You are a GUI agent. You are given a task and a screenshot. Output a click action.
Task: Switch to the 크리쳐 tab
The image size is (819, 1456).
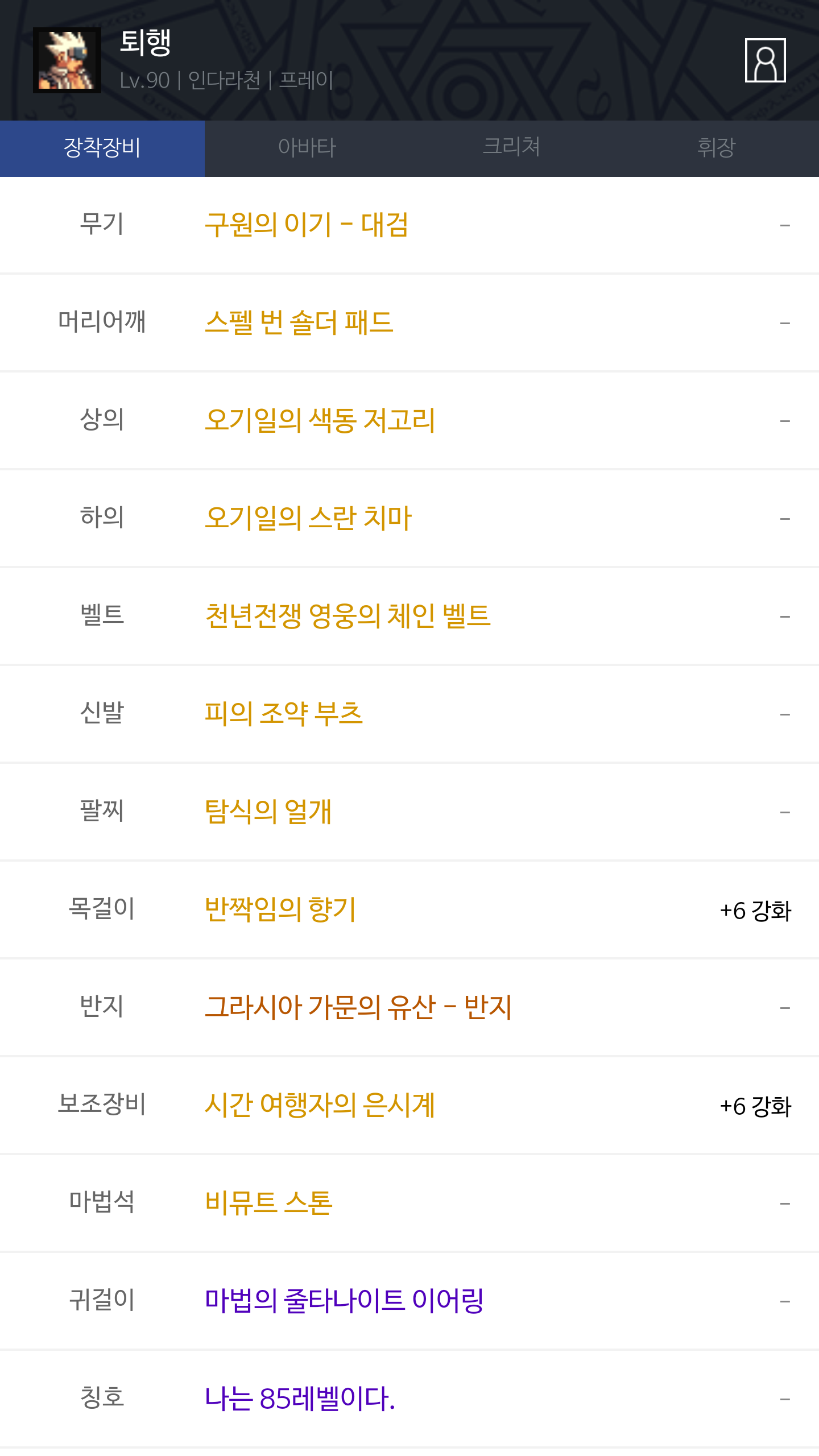(511, 148)
